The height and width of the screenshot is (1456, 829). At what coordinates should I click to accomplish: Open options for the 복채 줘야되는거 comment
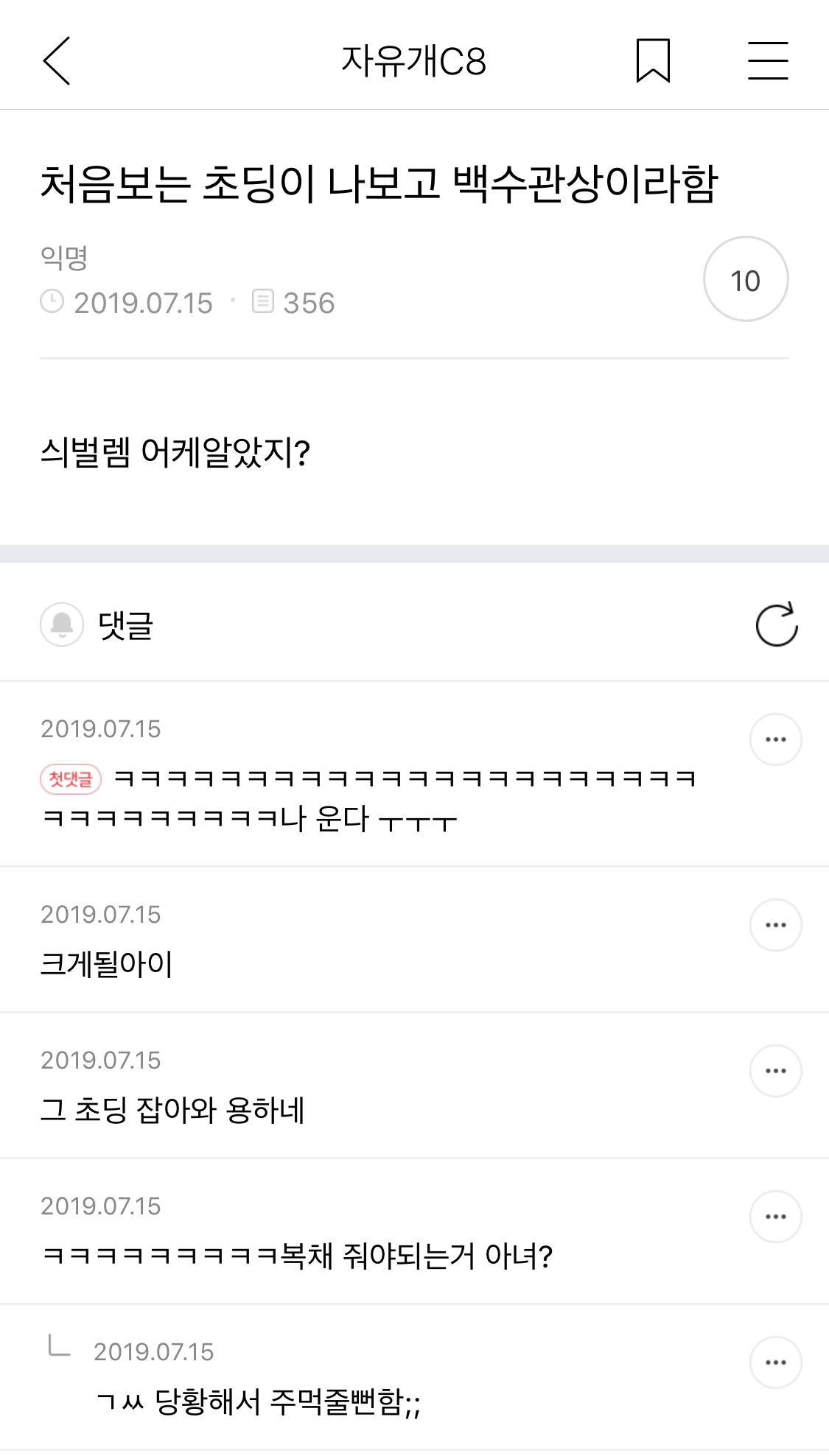coord(776,1217)
